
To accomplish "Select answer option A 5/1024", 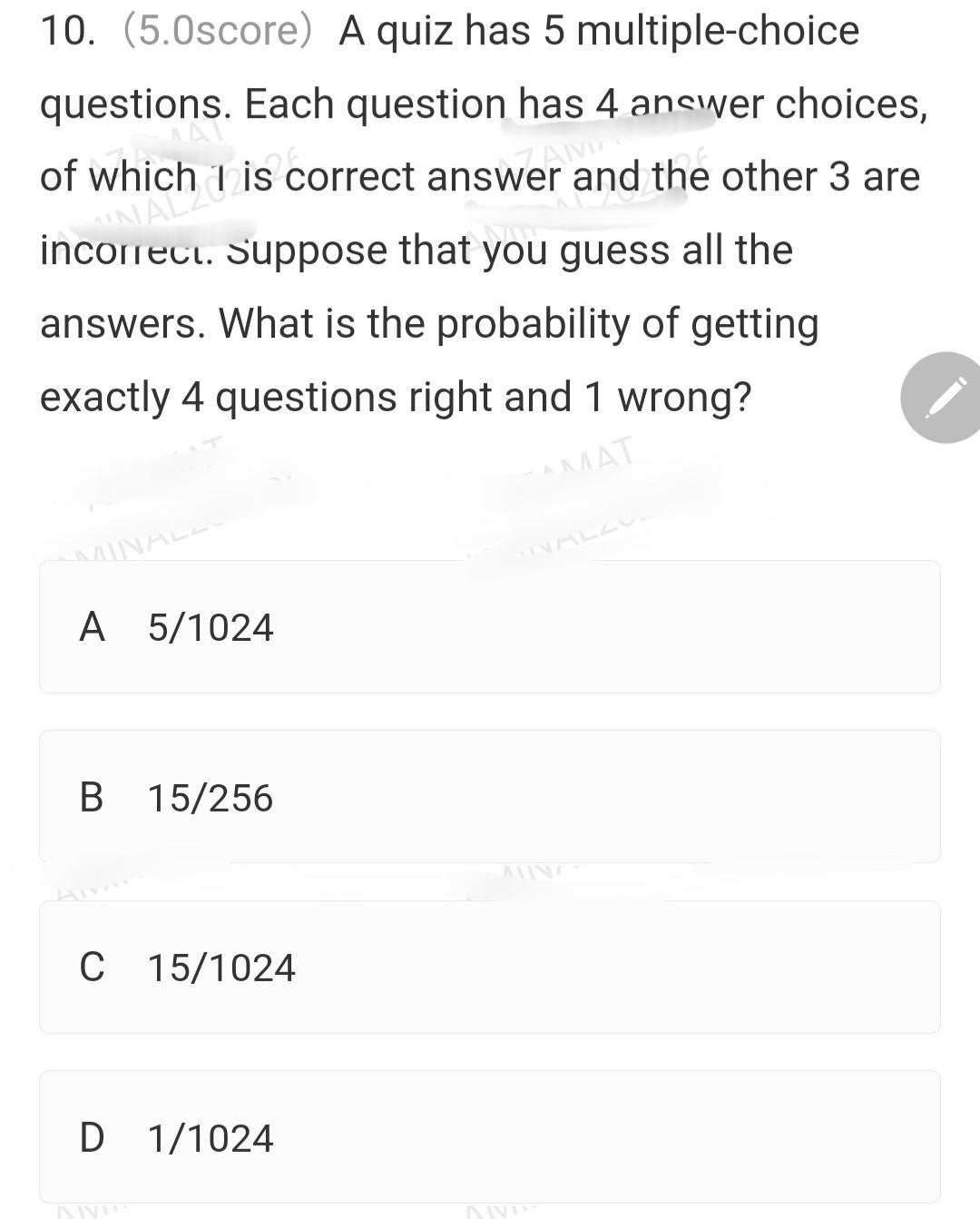I will [490, 626].
